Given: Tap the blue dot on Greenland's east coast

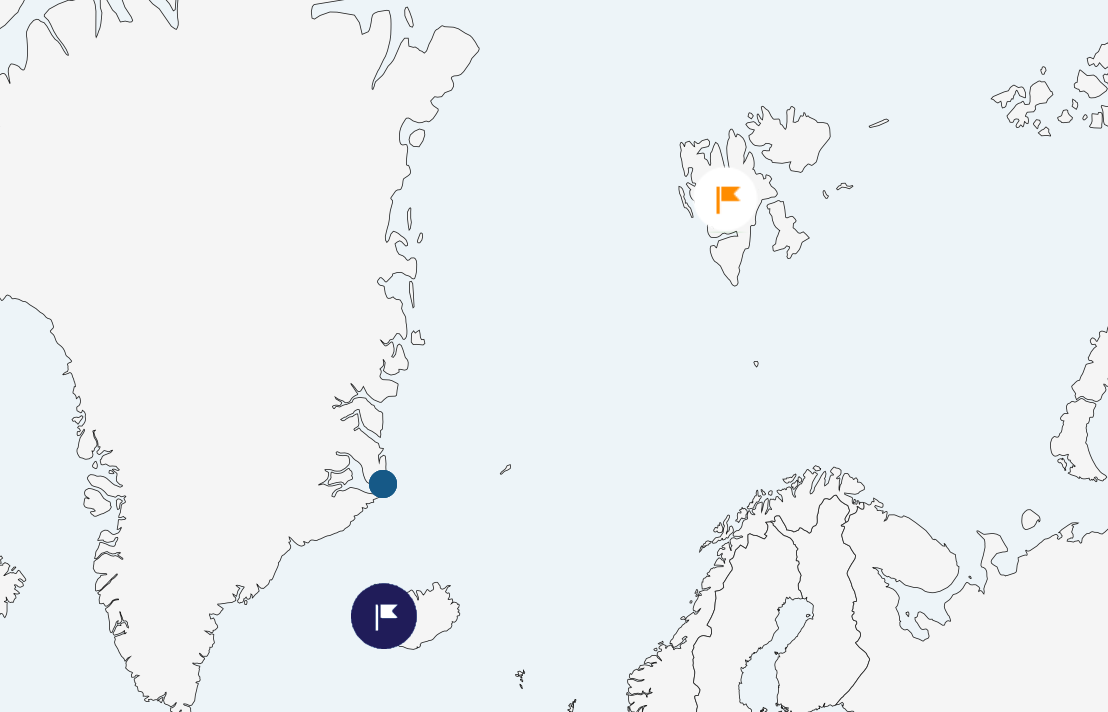Looking at the screenshot, I should 383,484.
